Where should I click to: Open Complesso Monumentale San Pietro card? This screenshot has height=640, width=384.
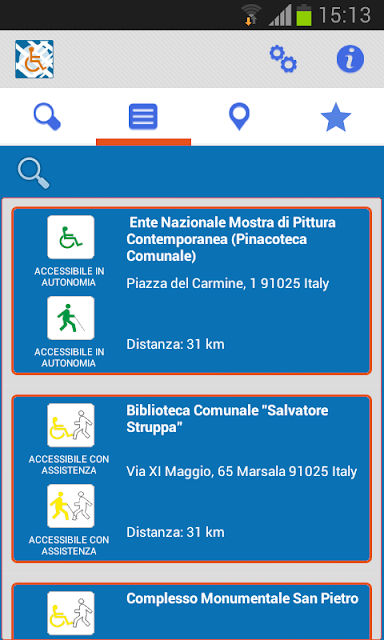[x=191, y=611]
